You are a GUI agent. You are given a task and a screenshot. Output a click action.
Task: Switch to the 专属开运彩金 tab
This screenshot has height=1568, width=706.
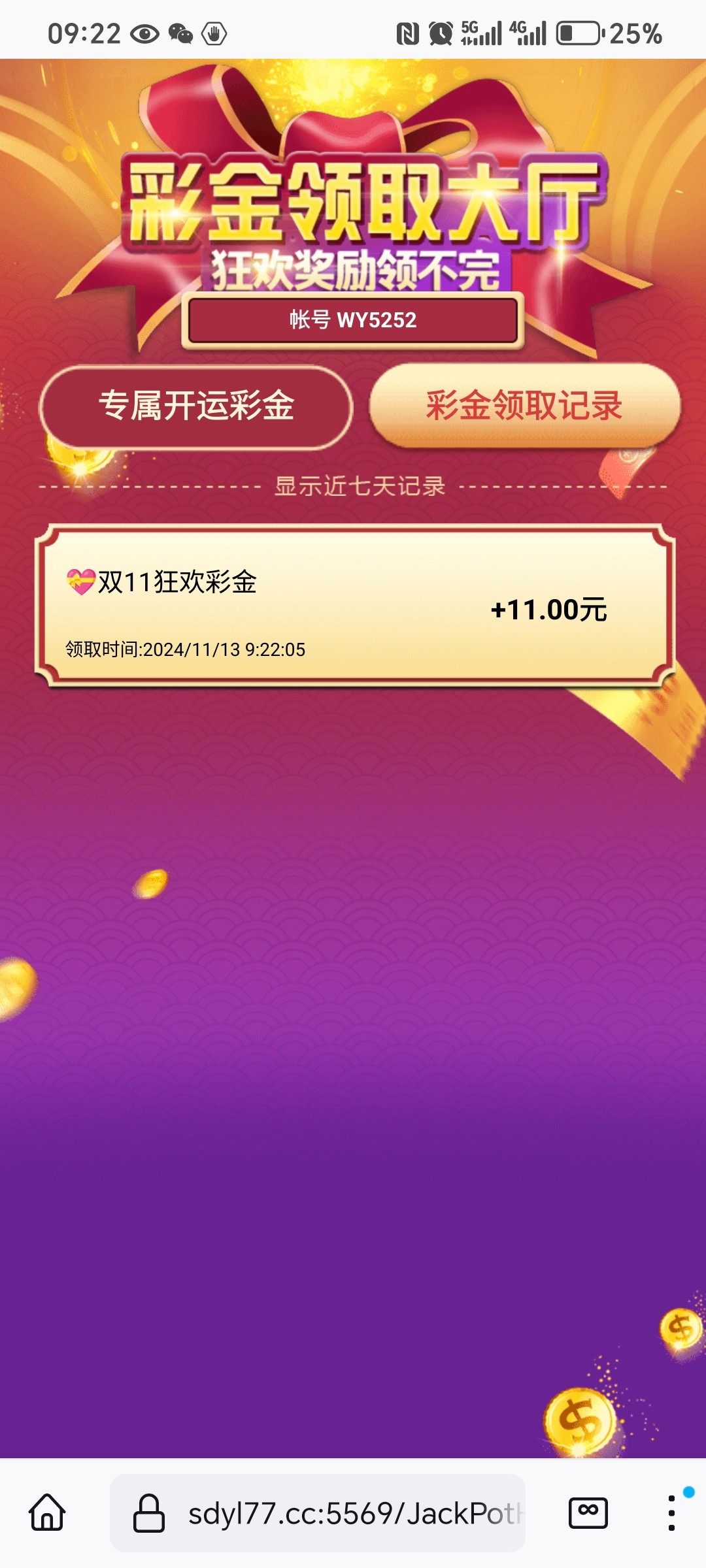[x=196, y=406]
